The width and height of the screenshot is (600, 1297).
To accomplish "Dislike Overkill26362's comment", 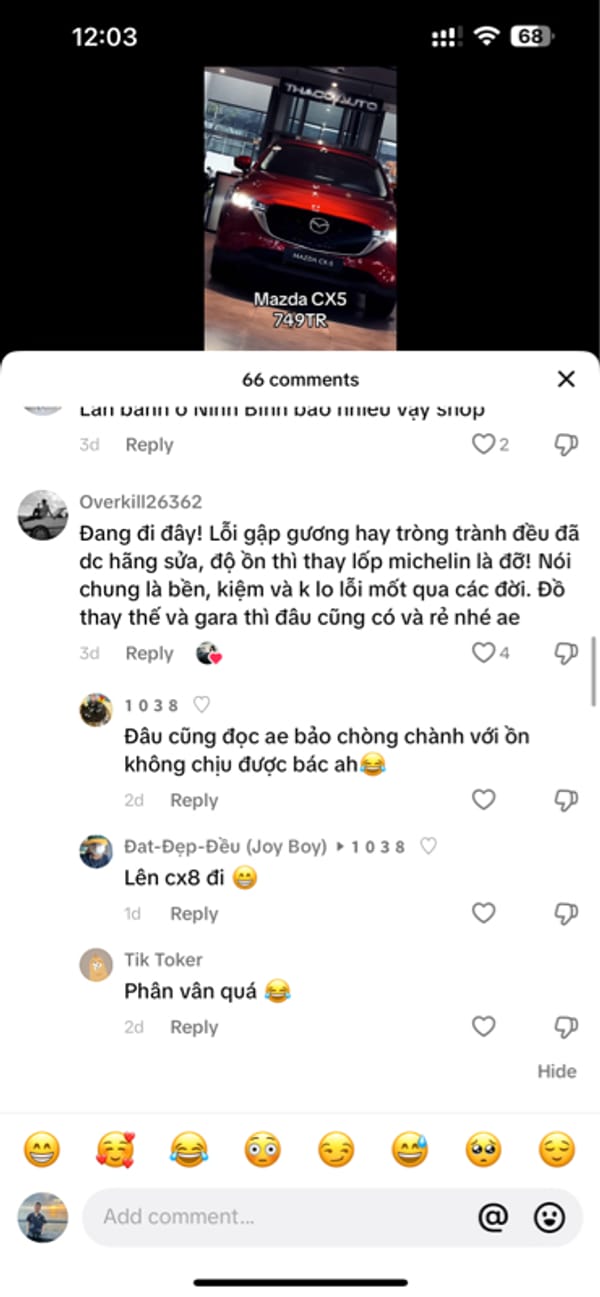I will coord(566,653).
